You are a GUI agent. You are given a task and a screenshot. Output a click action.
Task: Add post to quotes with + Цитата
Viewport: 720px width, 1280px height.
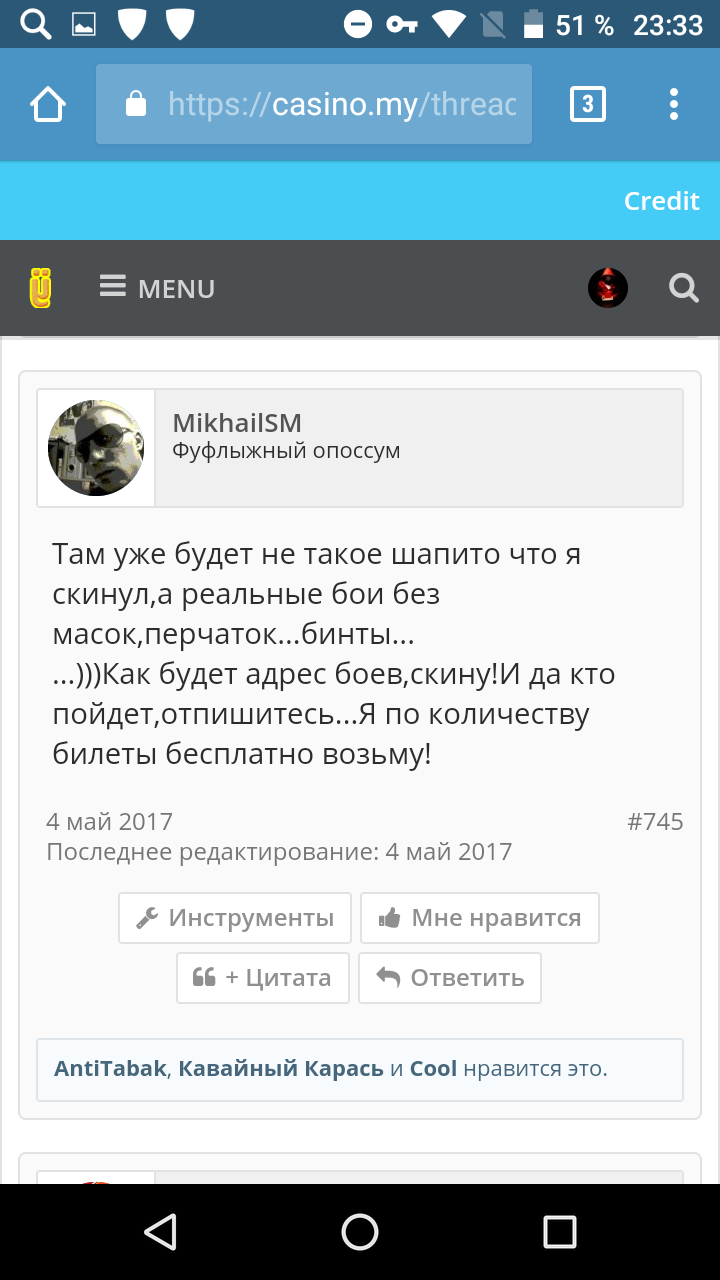point(263,978)
